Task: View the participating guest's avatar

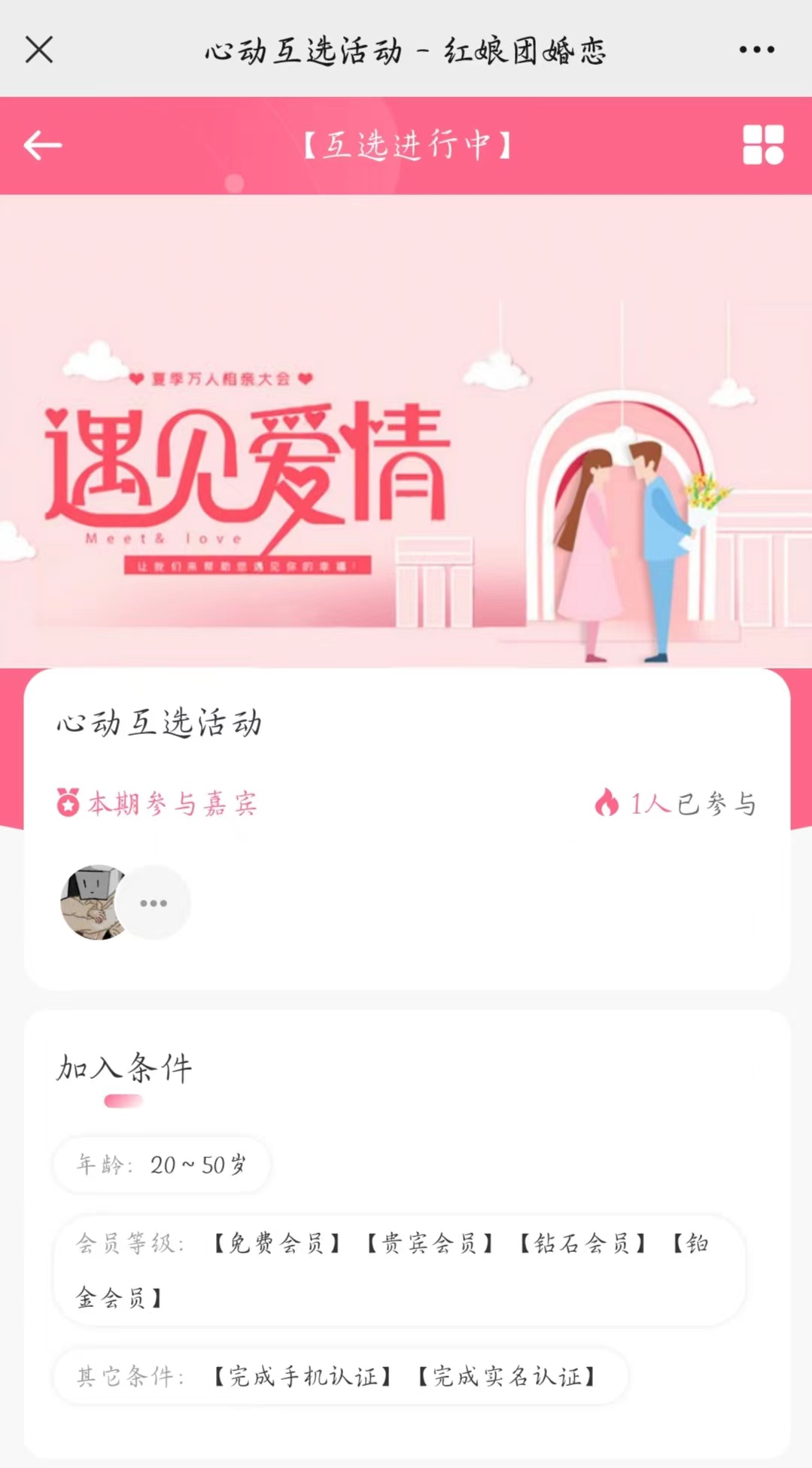Action: coord(92,902)
